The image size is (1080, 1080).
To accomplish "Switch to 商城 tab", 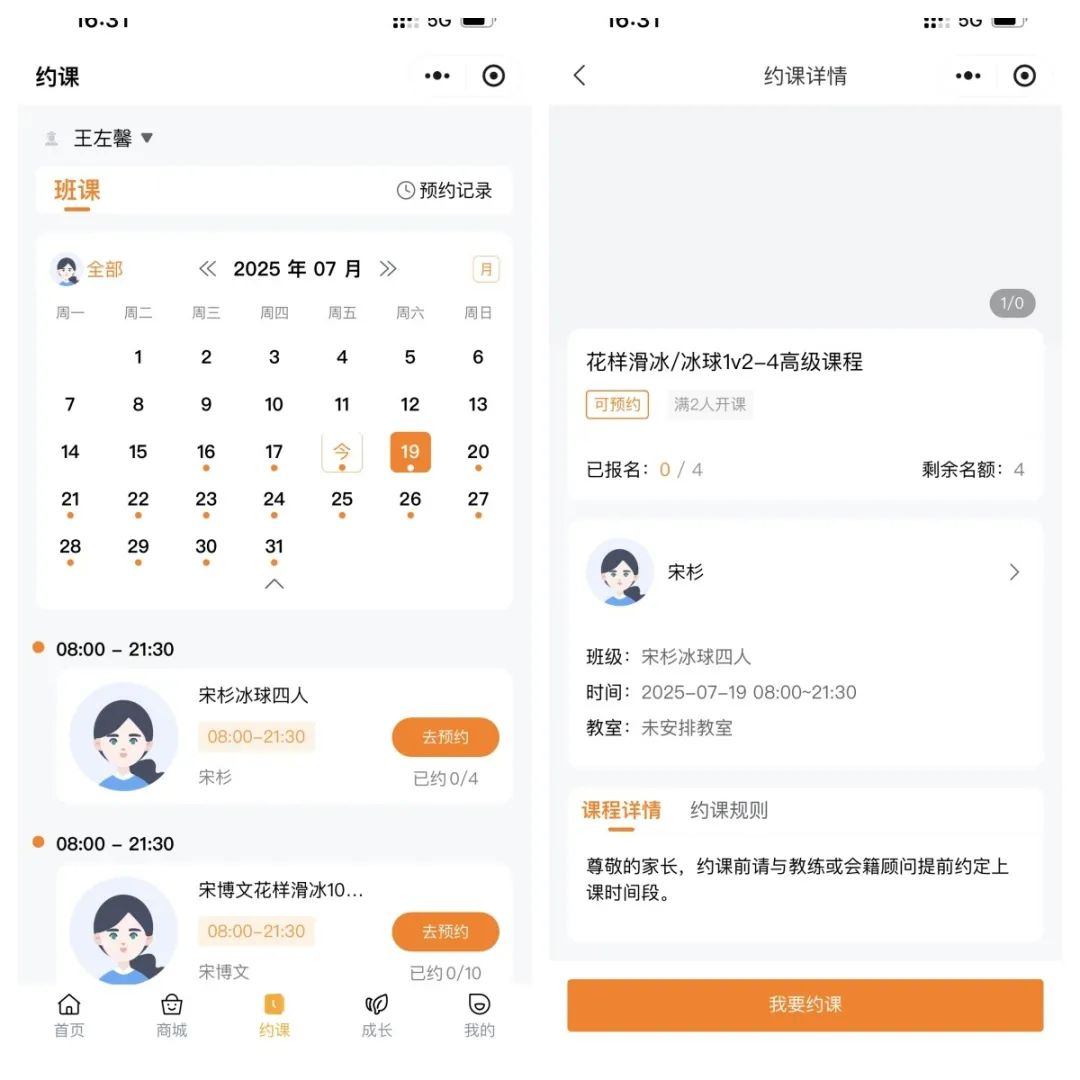I will tap(171, 1015).
